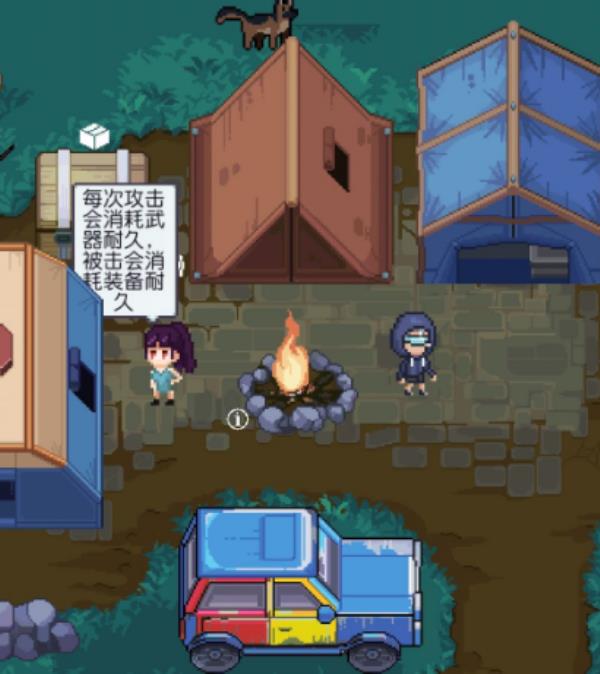The width and height of the screenshot is (600, 674).
Task: Talk to the hooded character with goggles
Action: point(413,353)
